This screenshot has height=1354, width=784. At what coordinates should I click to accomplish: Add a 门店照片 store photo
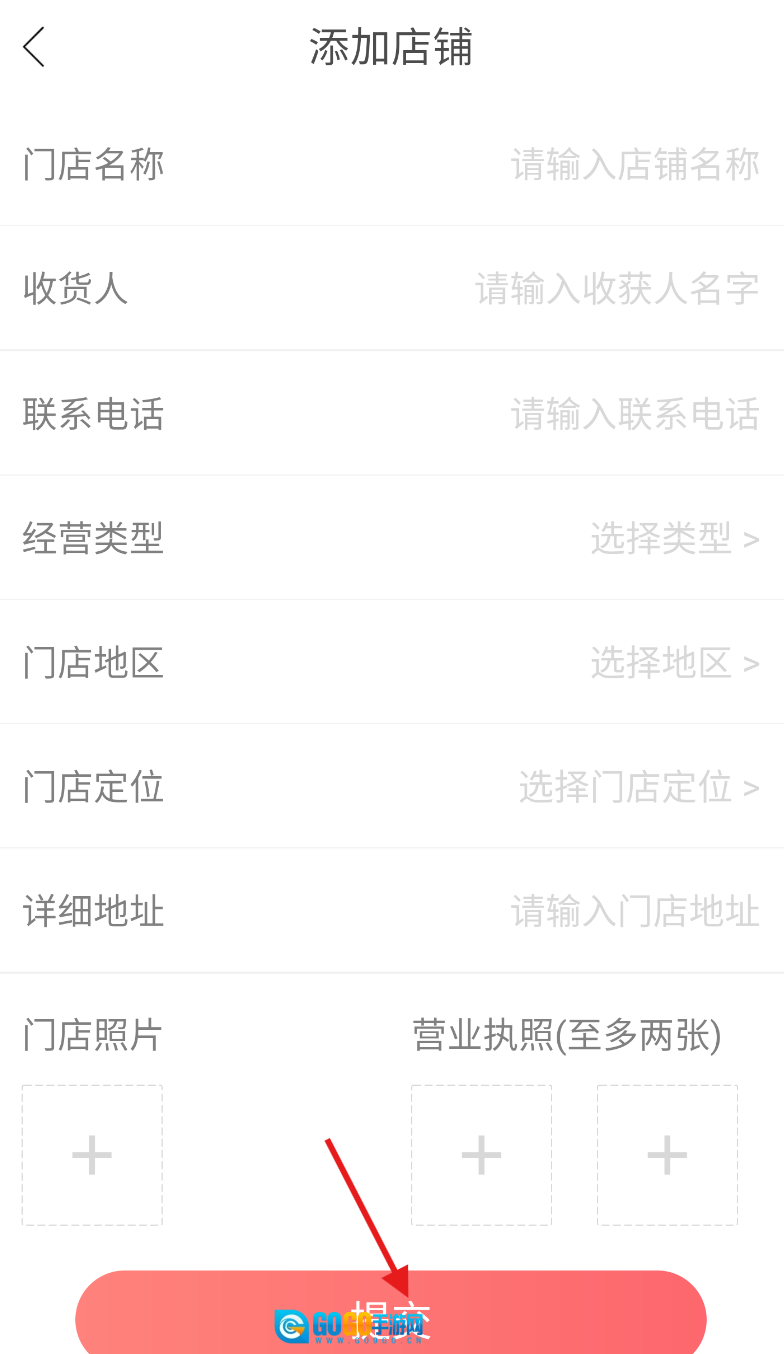pyautogui.click(x=92, y=1155)
